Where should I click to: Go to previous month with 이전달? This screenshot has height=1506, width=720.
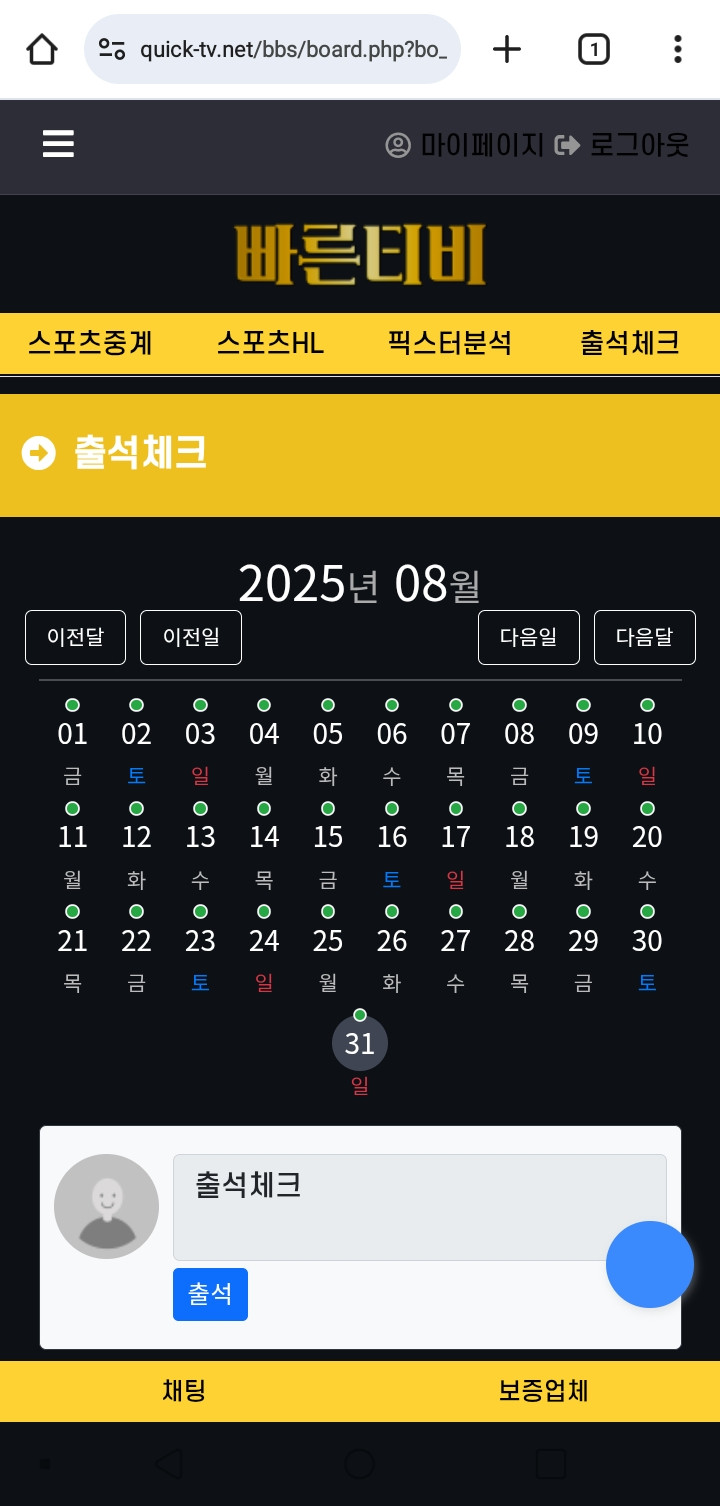pyautogui.click(x=75, y=637)
